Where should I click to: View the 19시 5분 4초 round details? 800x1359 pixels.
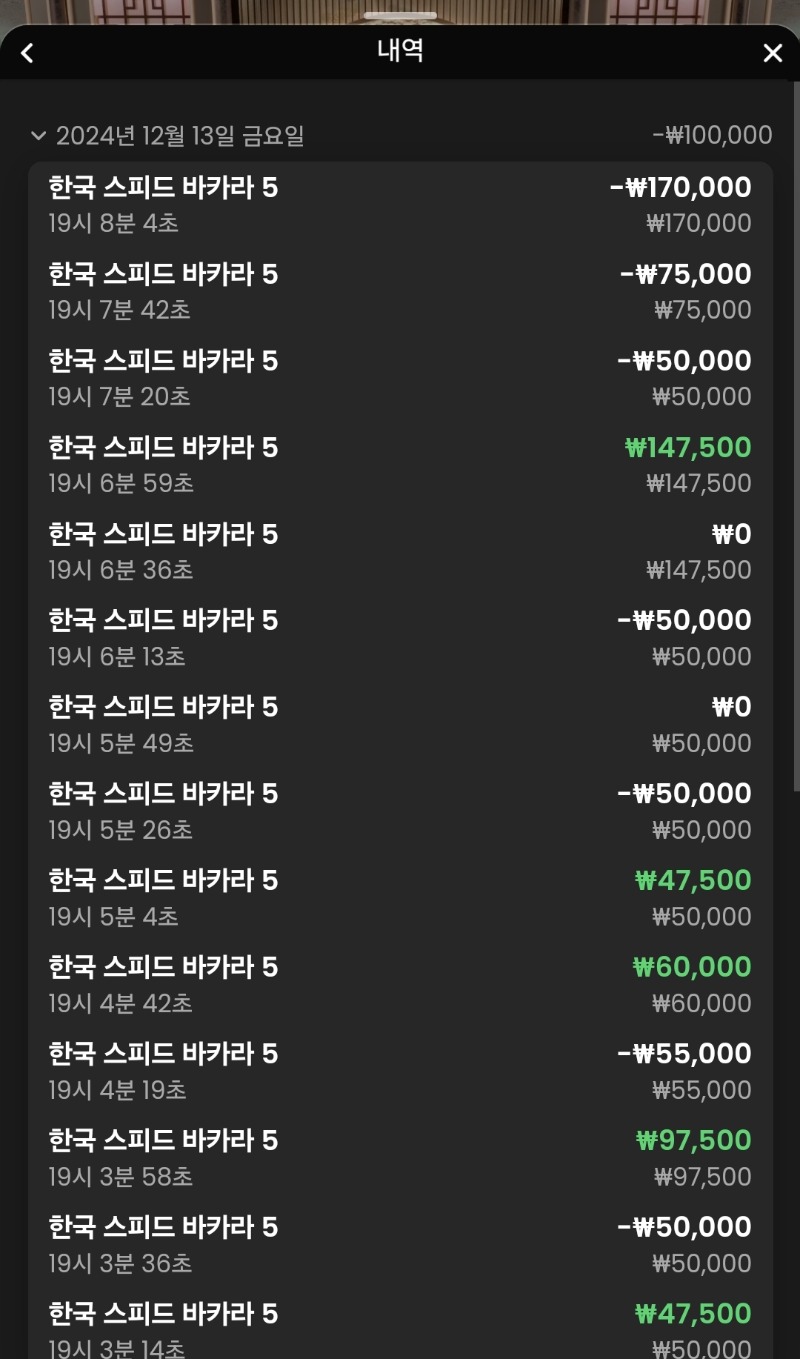tap(400, 898)
